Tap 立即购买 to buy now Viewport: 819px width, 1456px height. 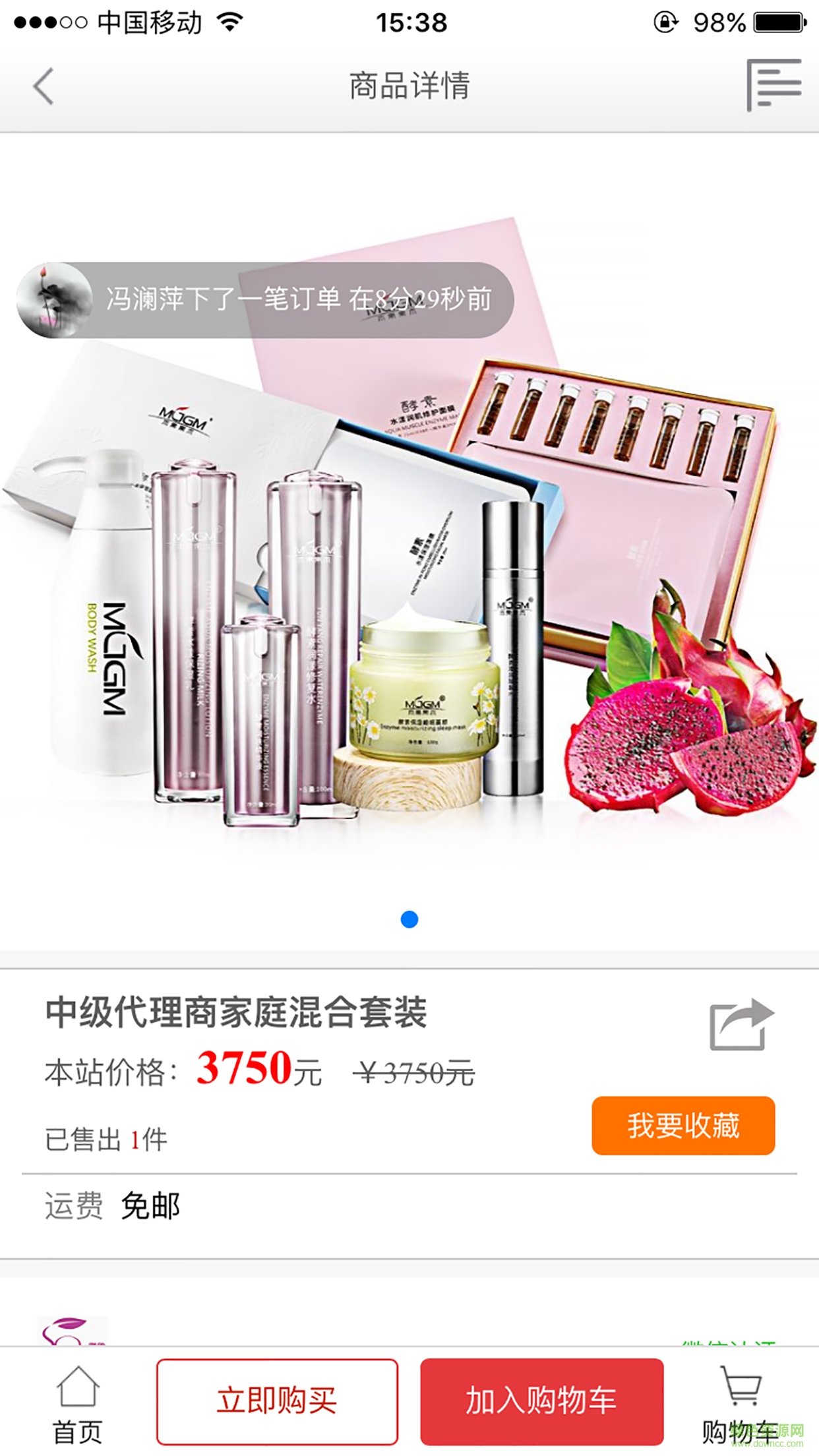click(x=277, y=1401)
